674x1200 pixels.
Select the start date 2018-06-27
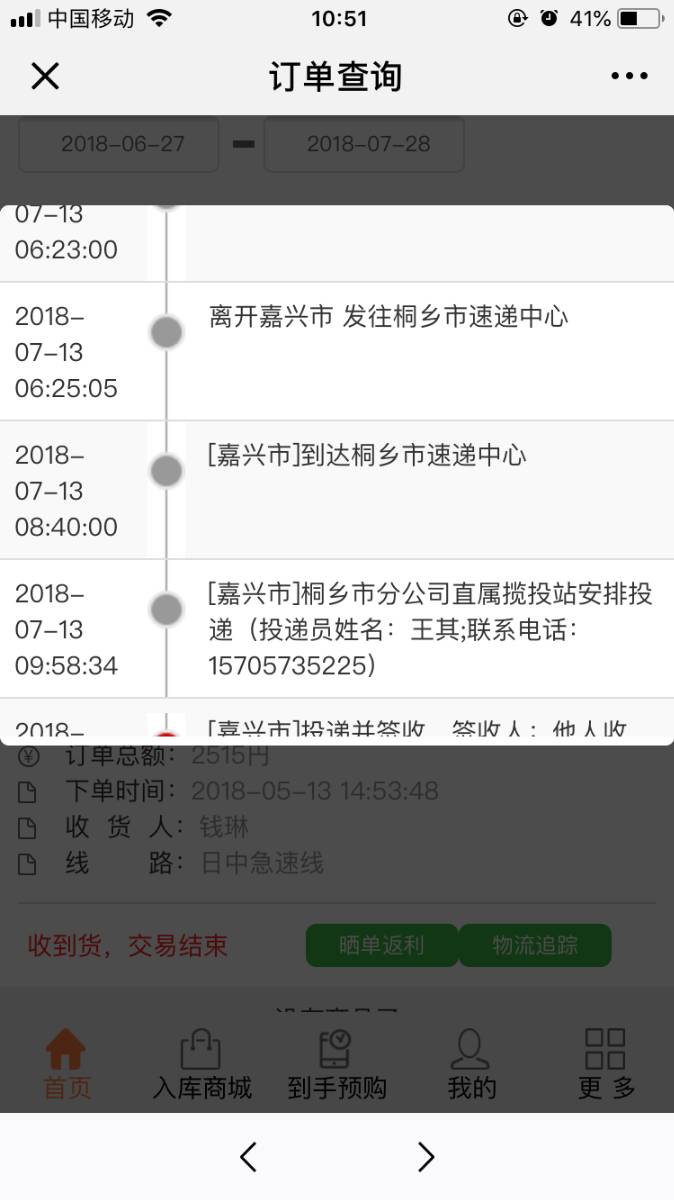pos(119,144)
